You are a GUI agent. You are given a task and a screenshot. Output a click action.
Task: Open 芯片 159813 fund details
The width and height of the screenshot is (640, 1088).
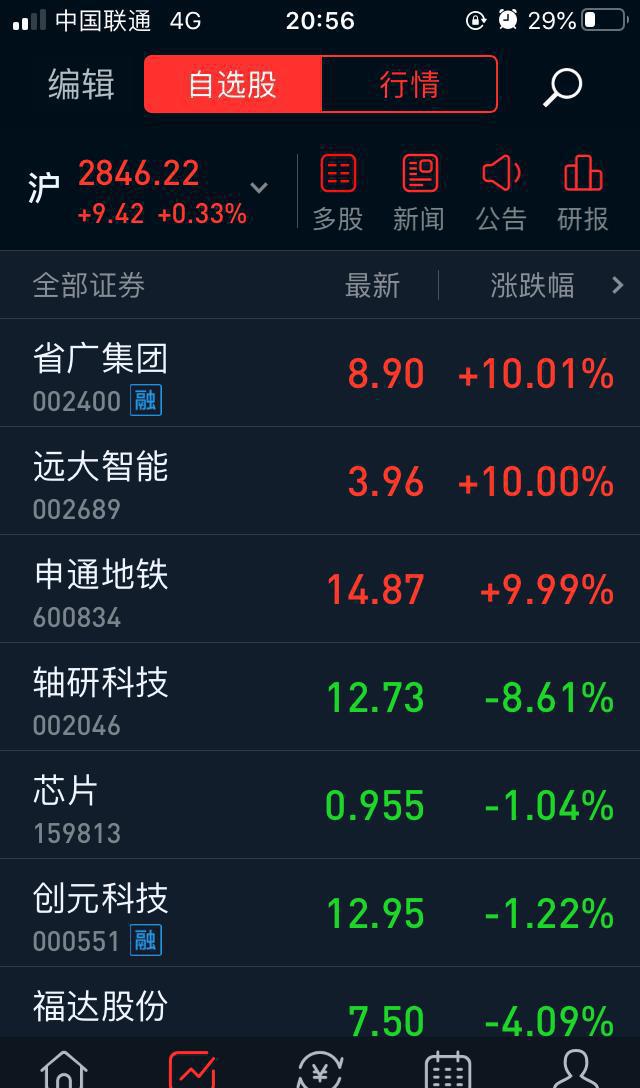[x=320, y=805]
